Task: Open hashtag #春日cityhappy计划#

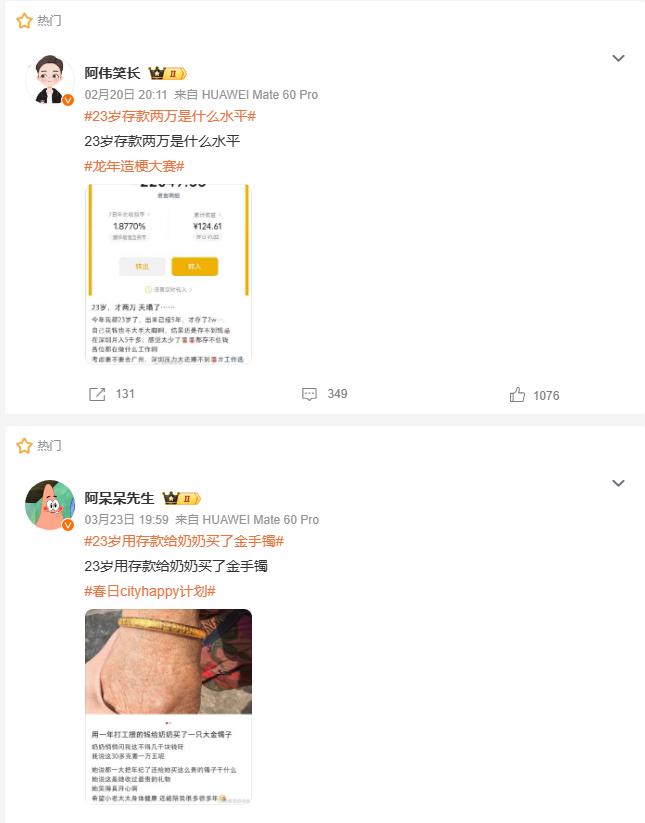Action: (150, 591)
